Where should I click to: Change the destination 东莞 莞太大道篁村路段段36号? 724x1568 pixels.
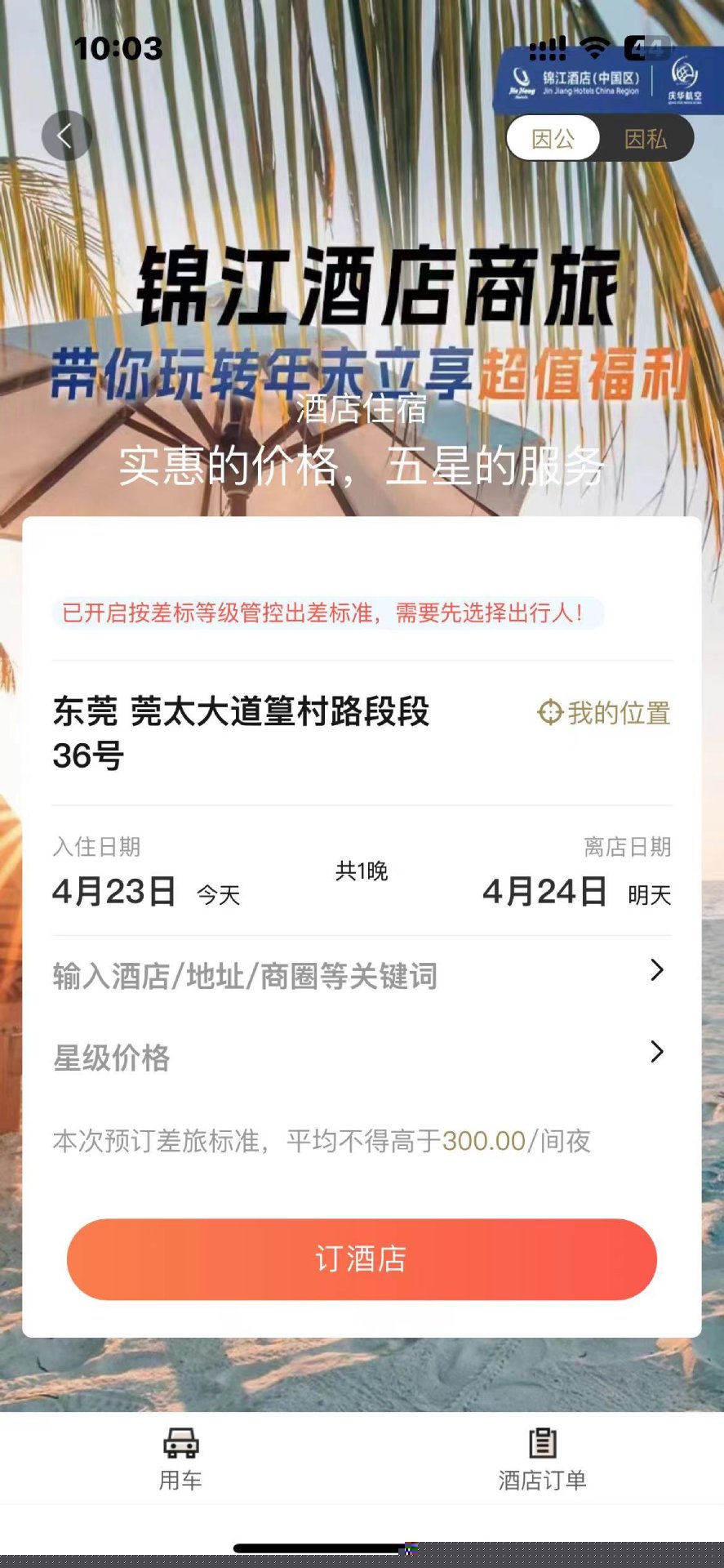point(242,733)
